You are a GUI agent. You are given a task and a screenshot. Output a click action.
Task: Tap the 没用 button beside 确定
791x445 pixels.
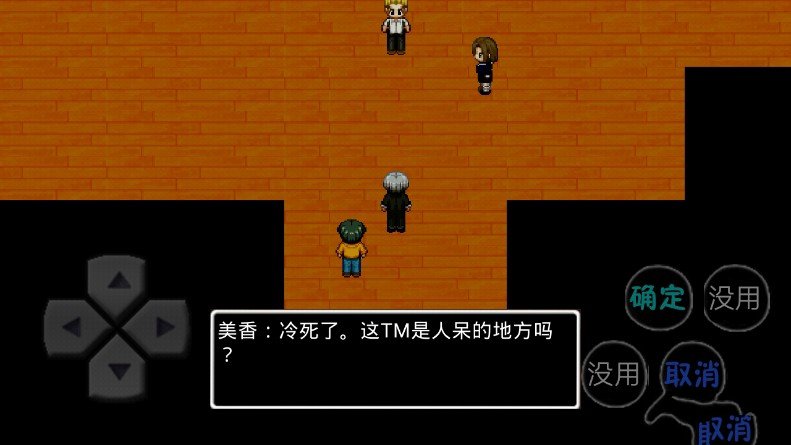(x=735, y=297)
